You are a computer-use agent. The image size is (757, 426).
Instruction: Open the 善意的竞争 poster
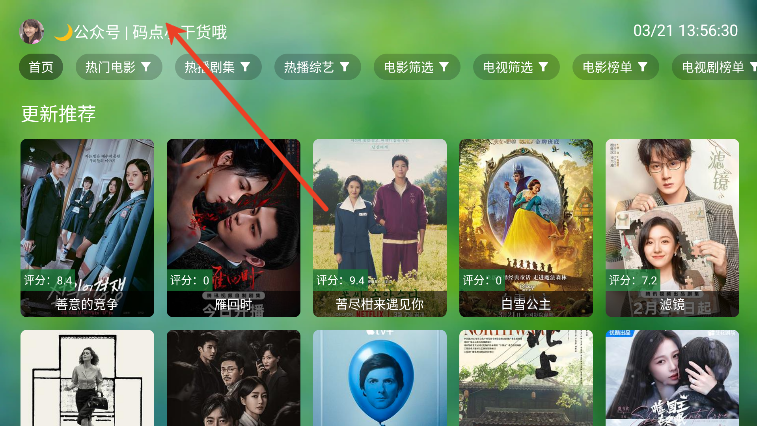pos(87,227)
